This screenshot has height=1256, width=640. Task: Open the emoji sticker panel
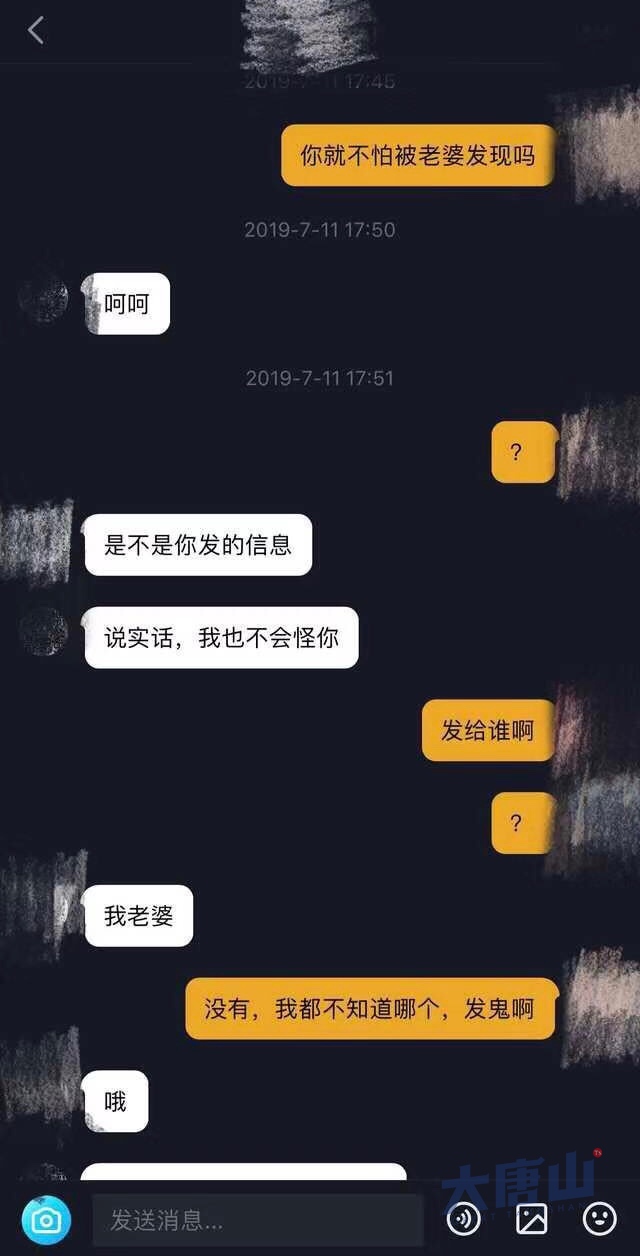pos(599,1218)
